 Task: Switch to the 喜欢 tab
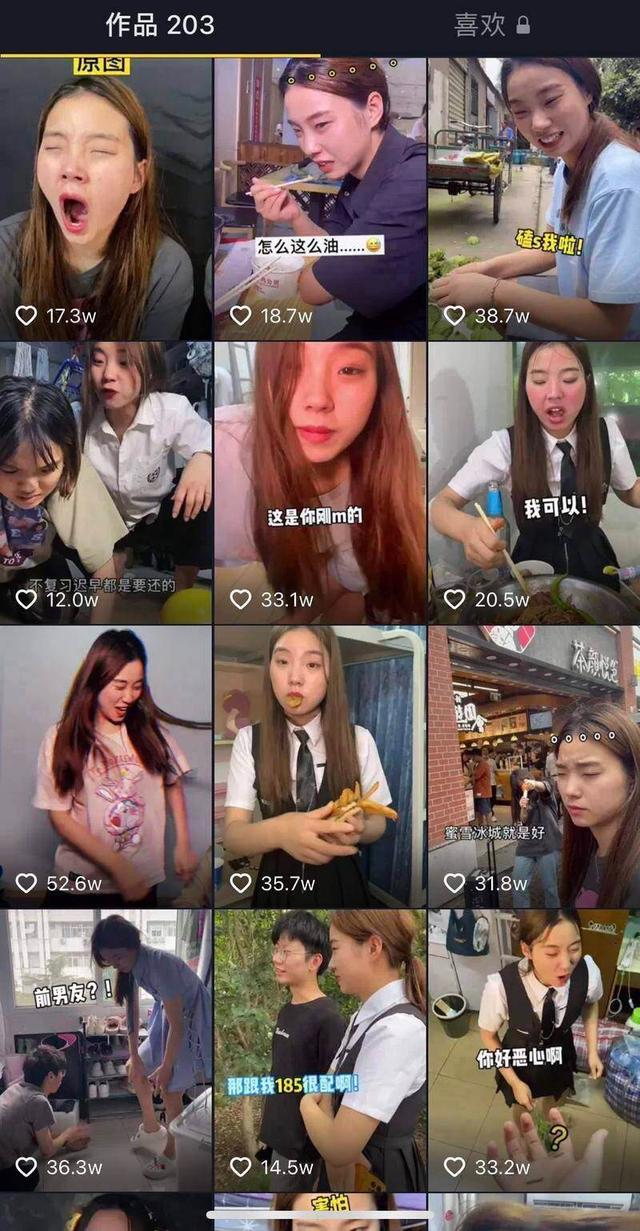click(x=491, y=26)
